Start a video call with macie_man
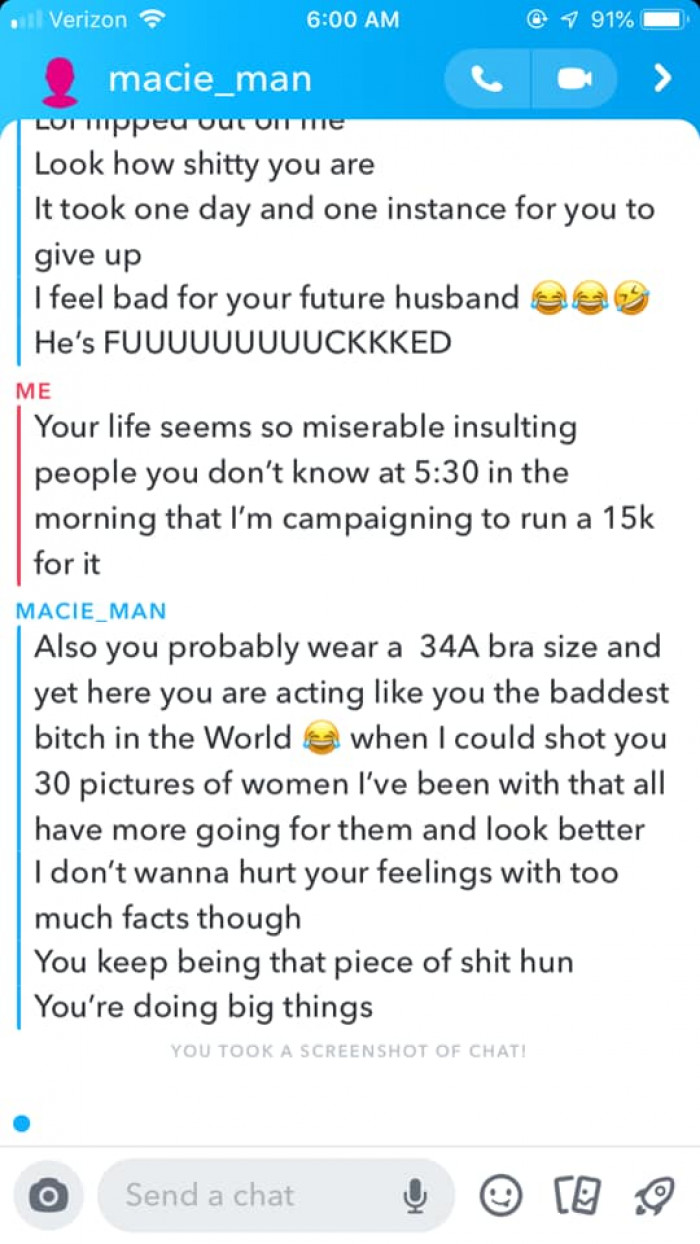This screenshot has width=700, height=1244. 574,79
